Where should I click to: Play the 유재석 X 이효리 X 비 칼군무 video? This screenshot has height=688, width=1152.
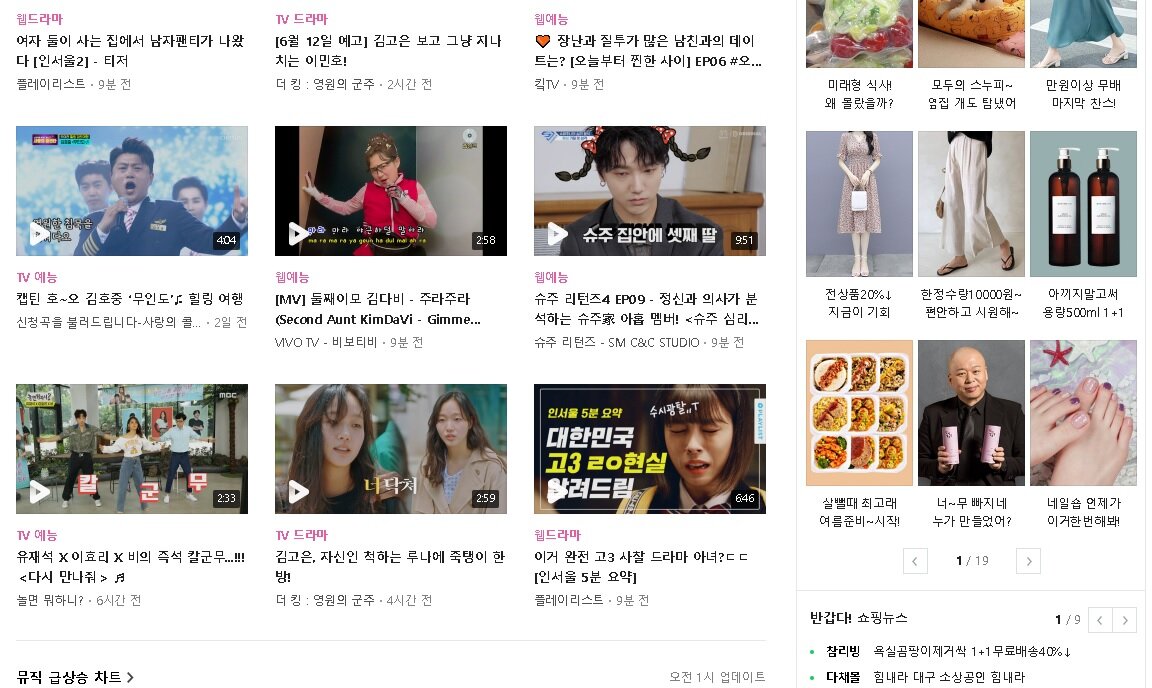coord(131,449)
